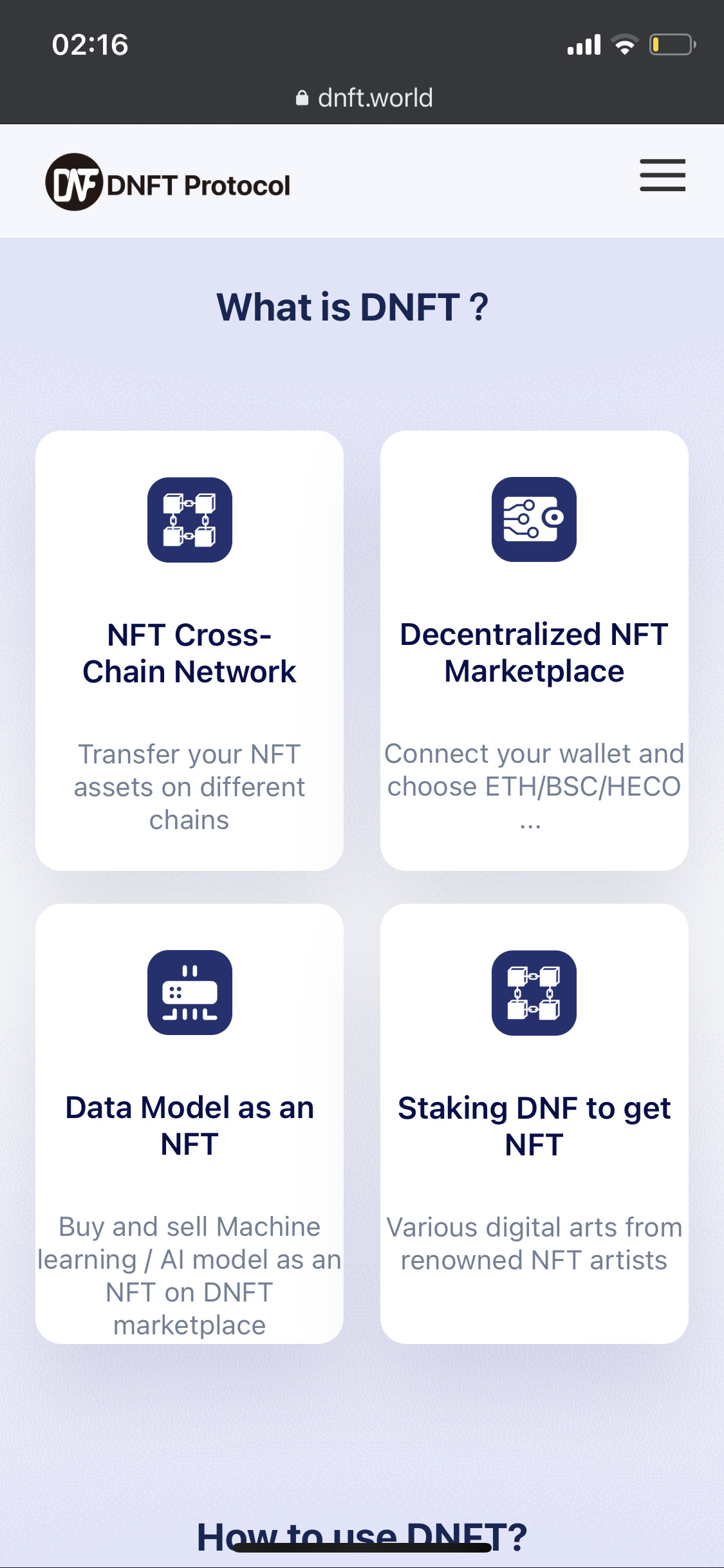
Task: Select the Data Model as an NFT card
Action: (189, 1123)
